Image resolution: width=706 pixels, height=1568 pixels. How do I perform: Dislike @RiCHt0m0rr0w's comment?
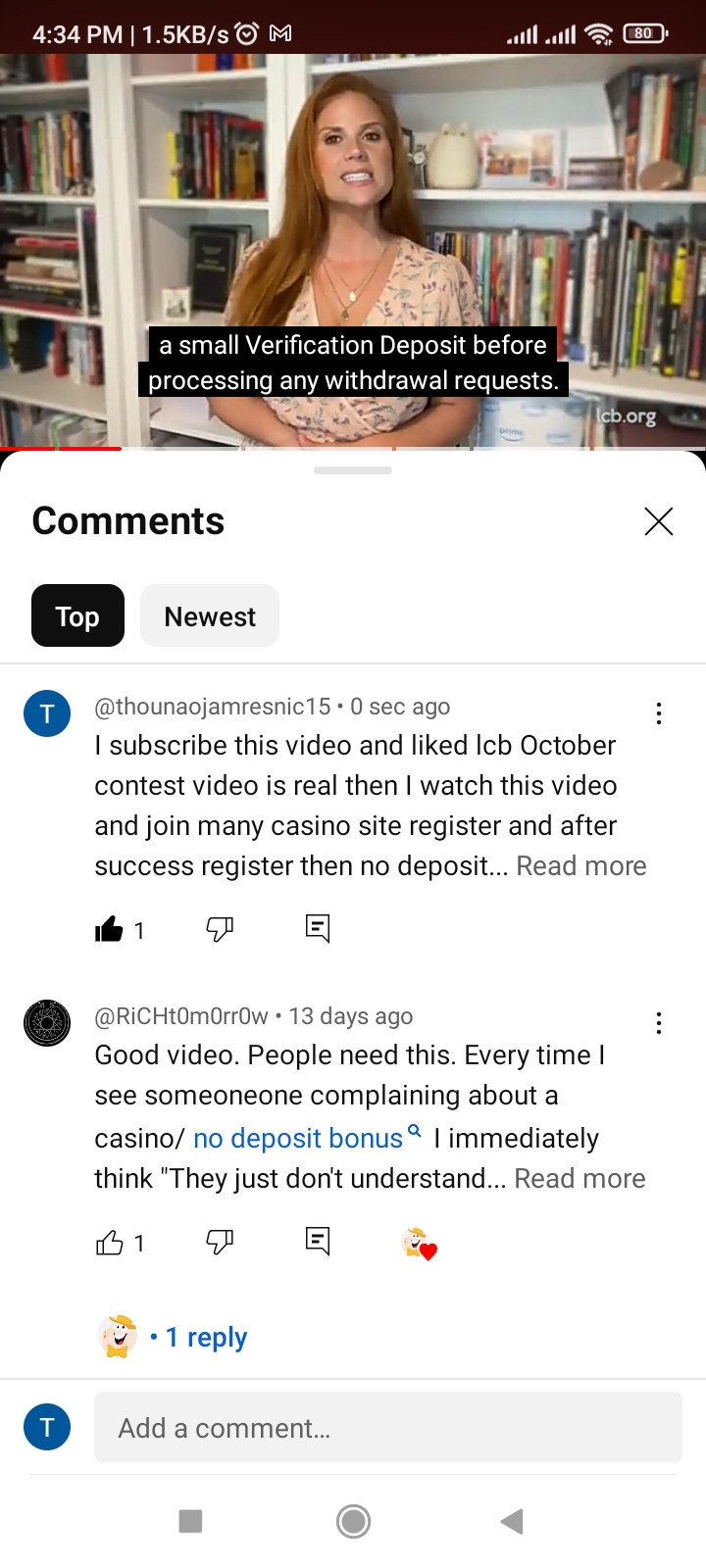(220, 1243)
